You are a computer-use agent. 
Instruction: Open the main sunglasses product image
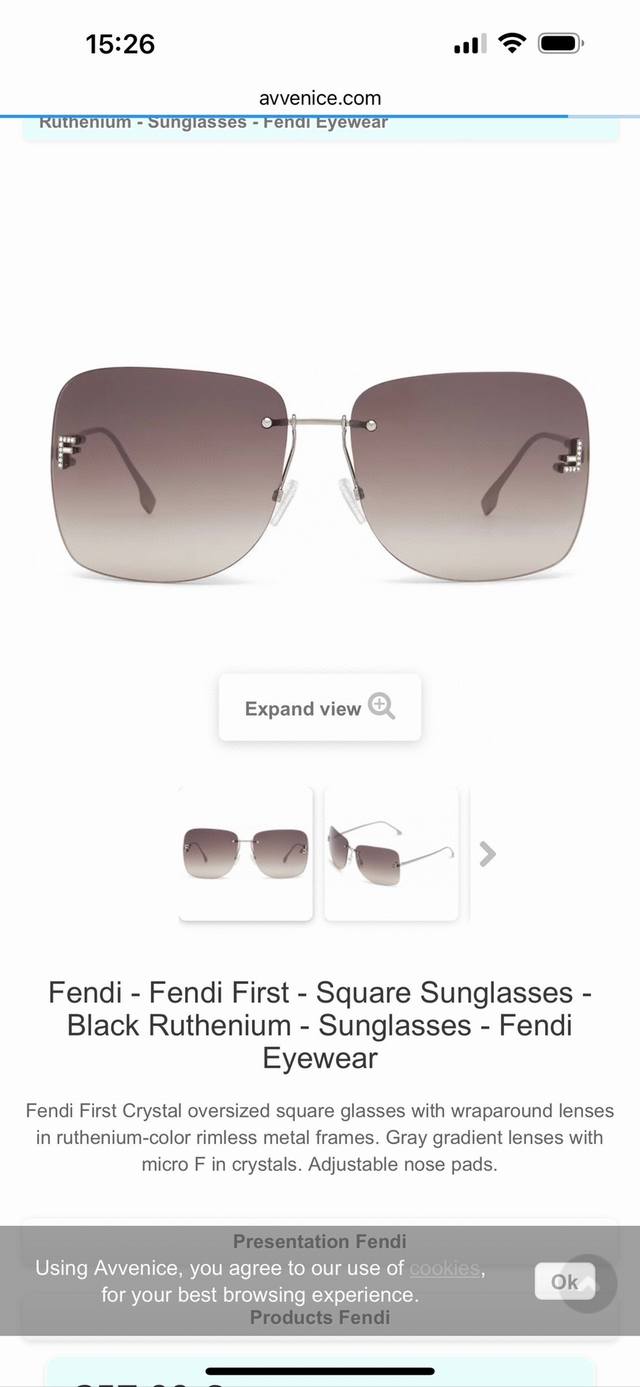pyautogui.click(x=320, y=470)
